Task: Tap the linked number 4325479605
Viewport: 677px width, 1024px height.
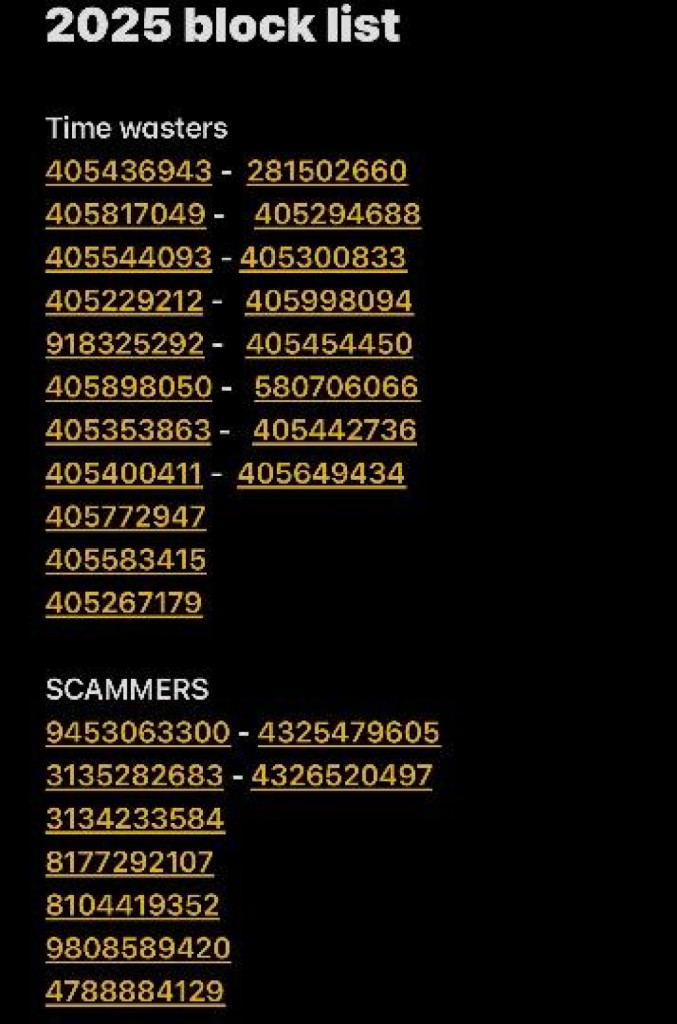Action: [349, 733]
